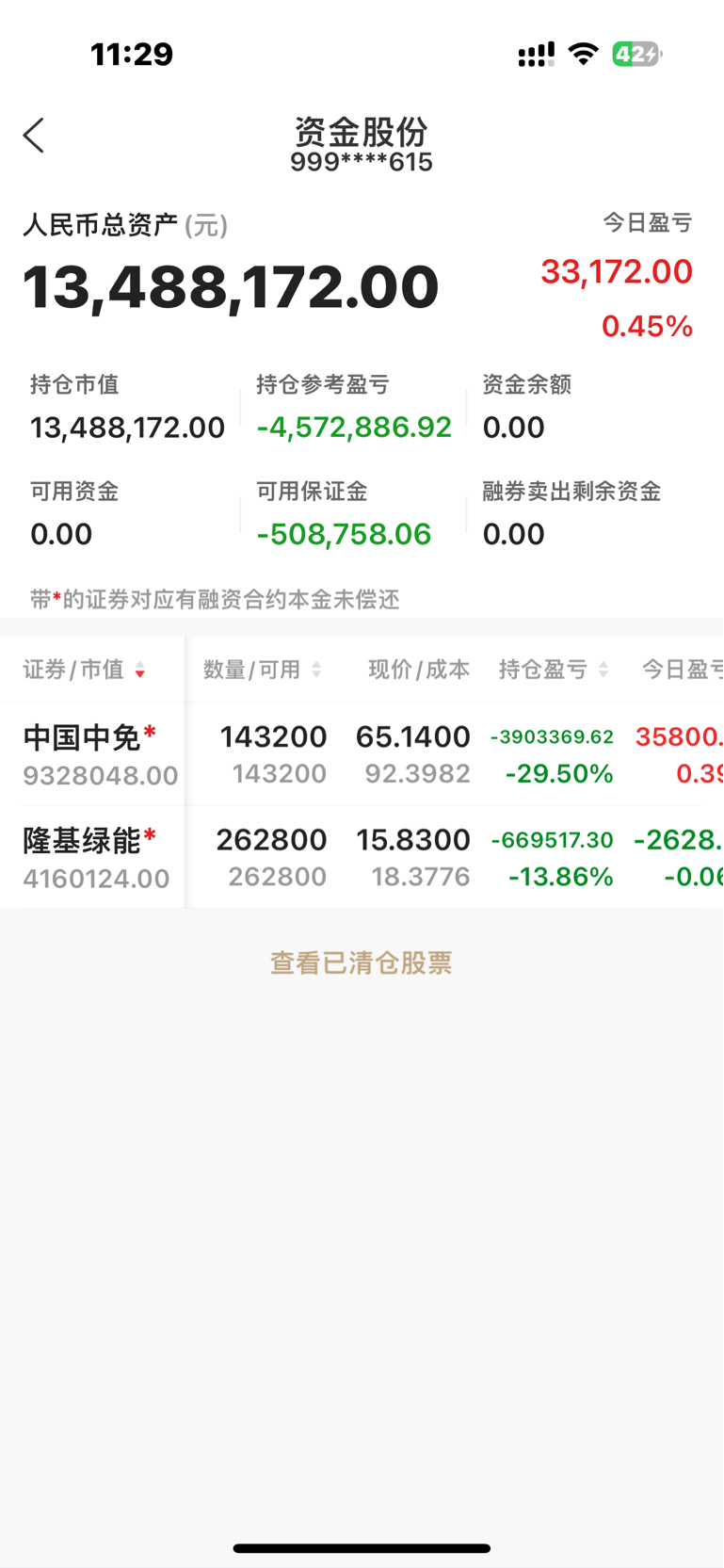Go back using the top-left arrow
Viewport: 724px width, 1568px height.
(34, 136)
